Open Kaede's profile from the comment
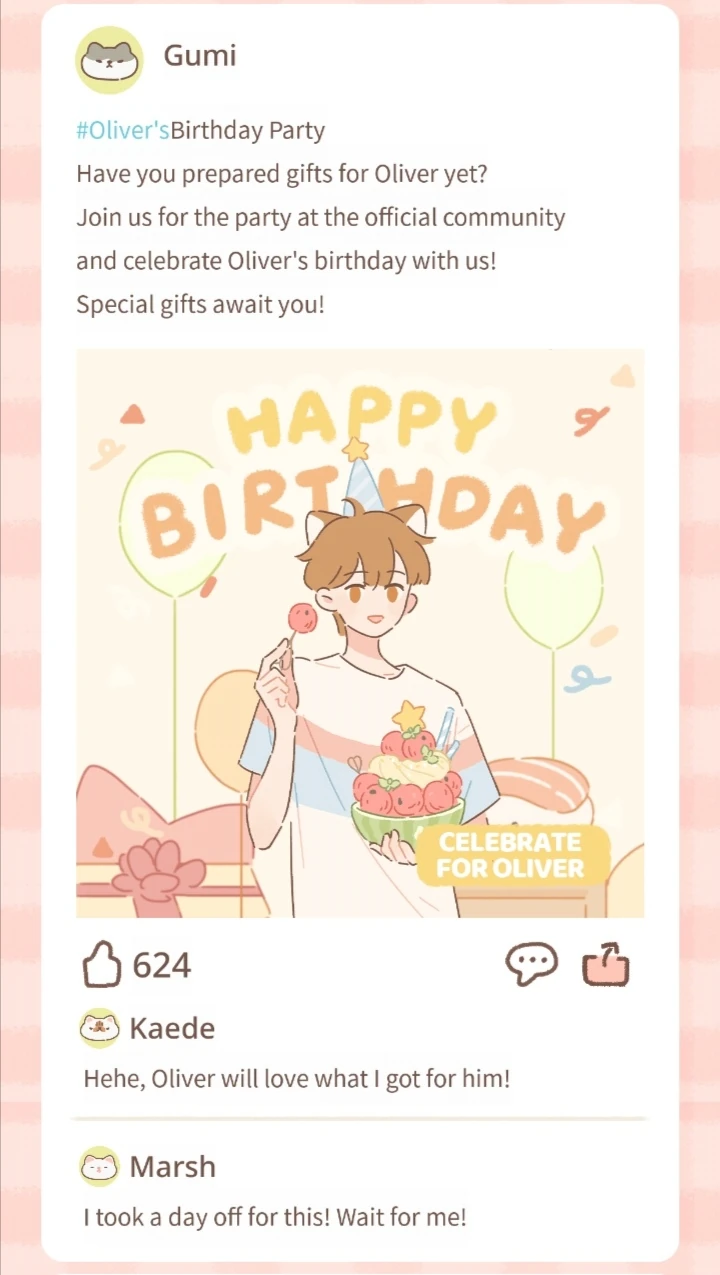Image resolution: width=720 pixels, height=1275 pixels. coord(99,1028)
